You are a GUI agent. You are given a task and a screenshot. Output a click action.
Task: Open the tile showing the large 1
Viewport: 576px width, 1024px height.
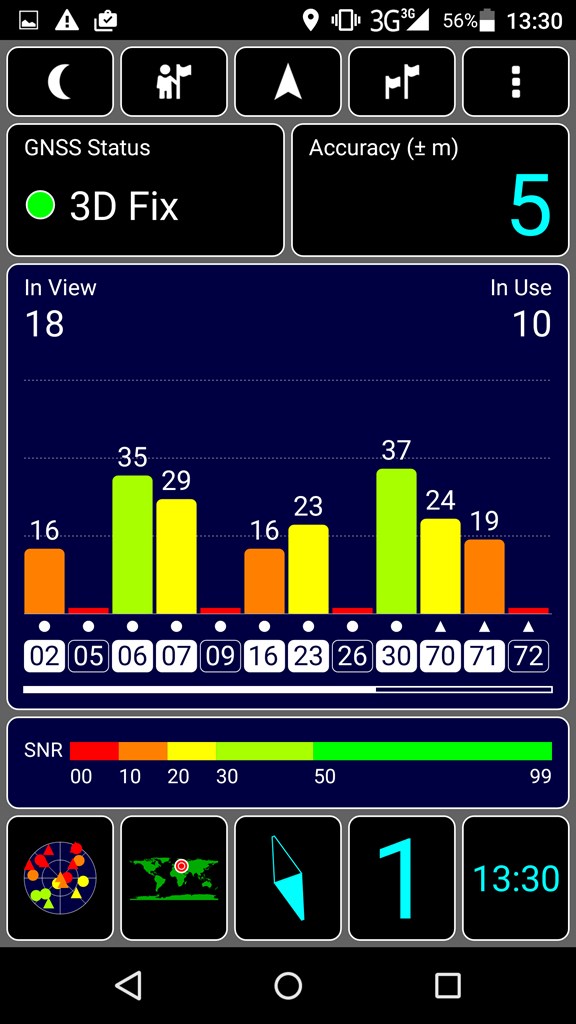(x=402, y=878)
